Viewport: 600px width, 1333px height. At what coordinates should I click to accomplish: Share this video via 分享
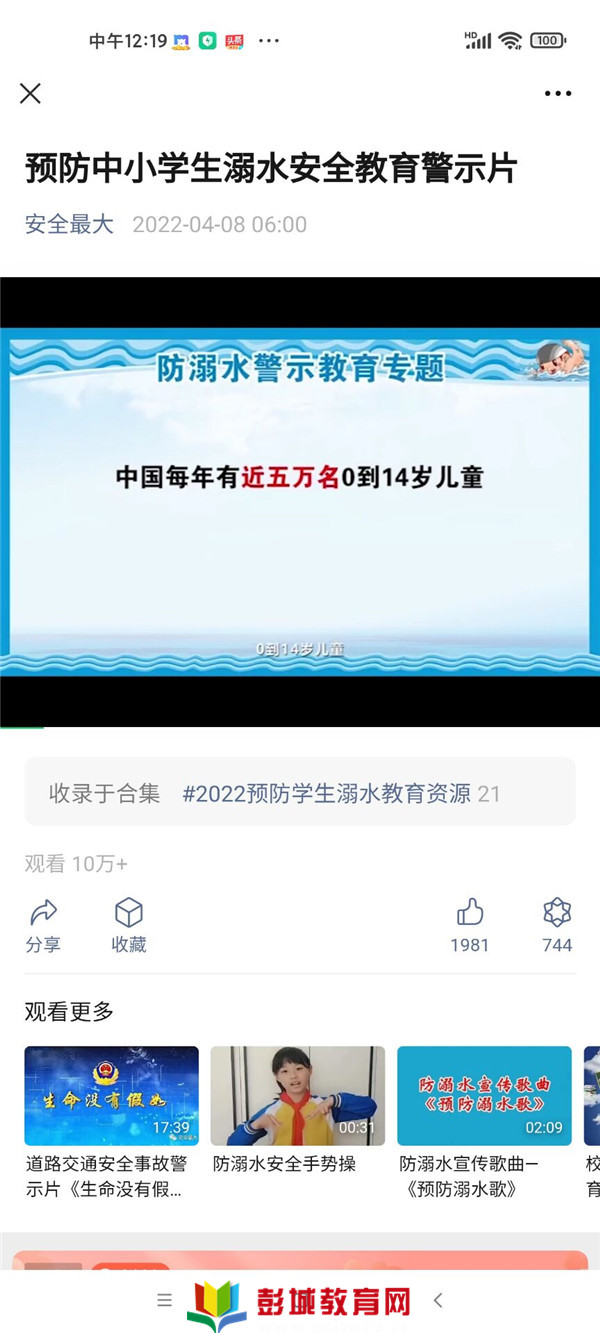click(43, 924)
